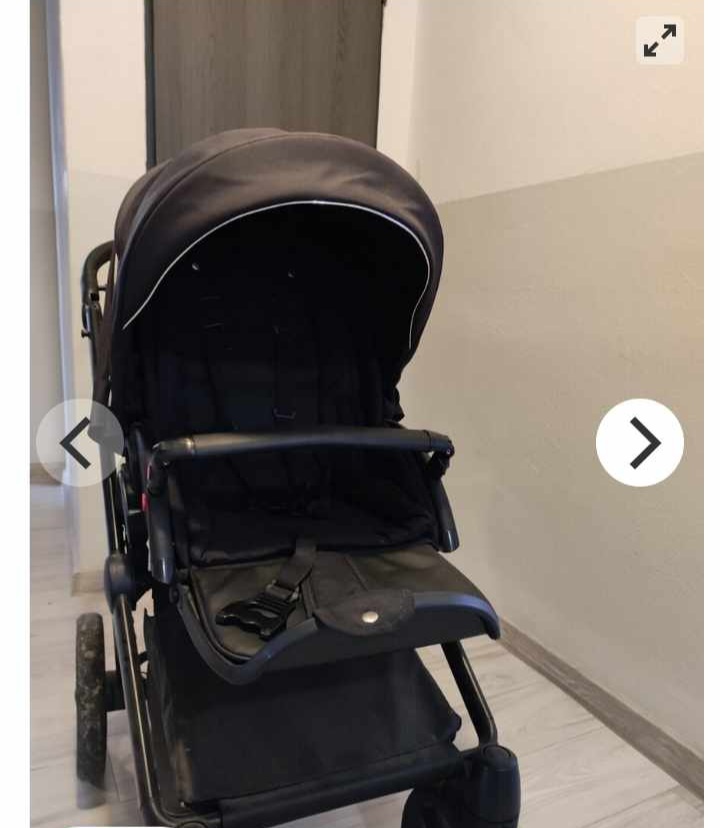Go to the next photo

(x=640, y=443)
